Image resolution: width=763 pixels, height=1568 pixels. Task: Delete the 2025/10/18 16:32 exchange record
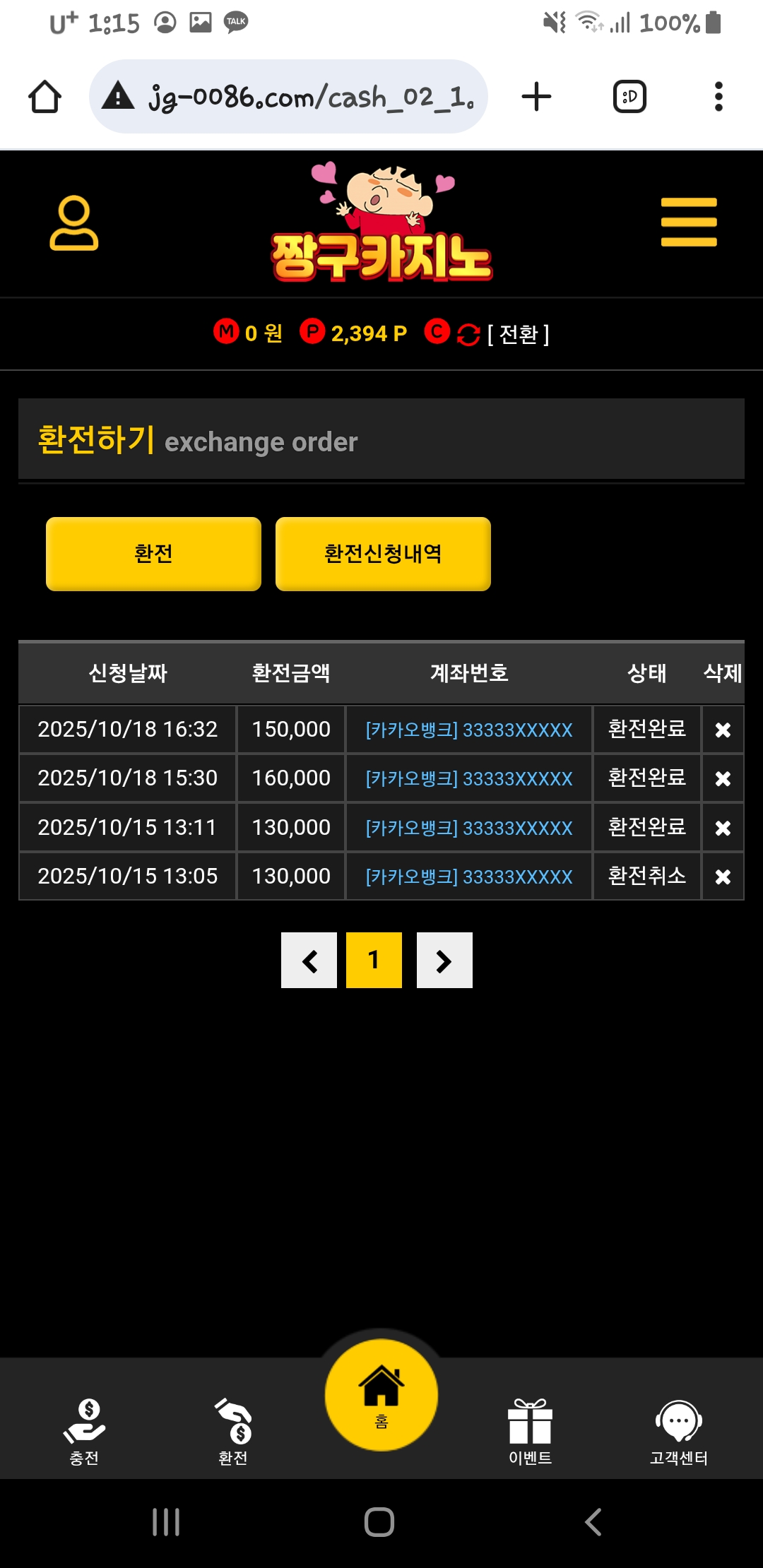pyautogui.click(x=722, y=730)
